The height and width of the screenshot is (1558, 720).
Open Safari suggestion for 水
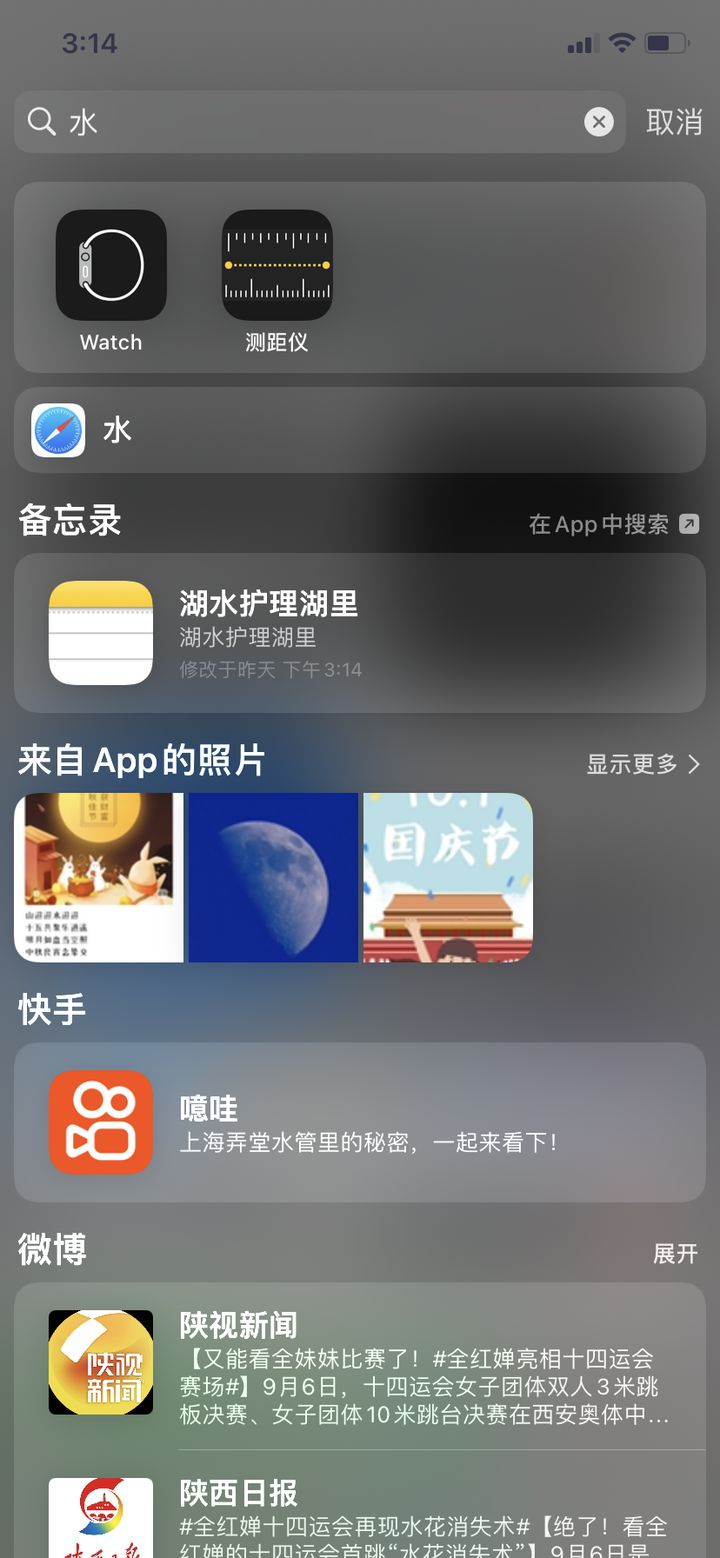click(360, 430)
